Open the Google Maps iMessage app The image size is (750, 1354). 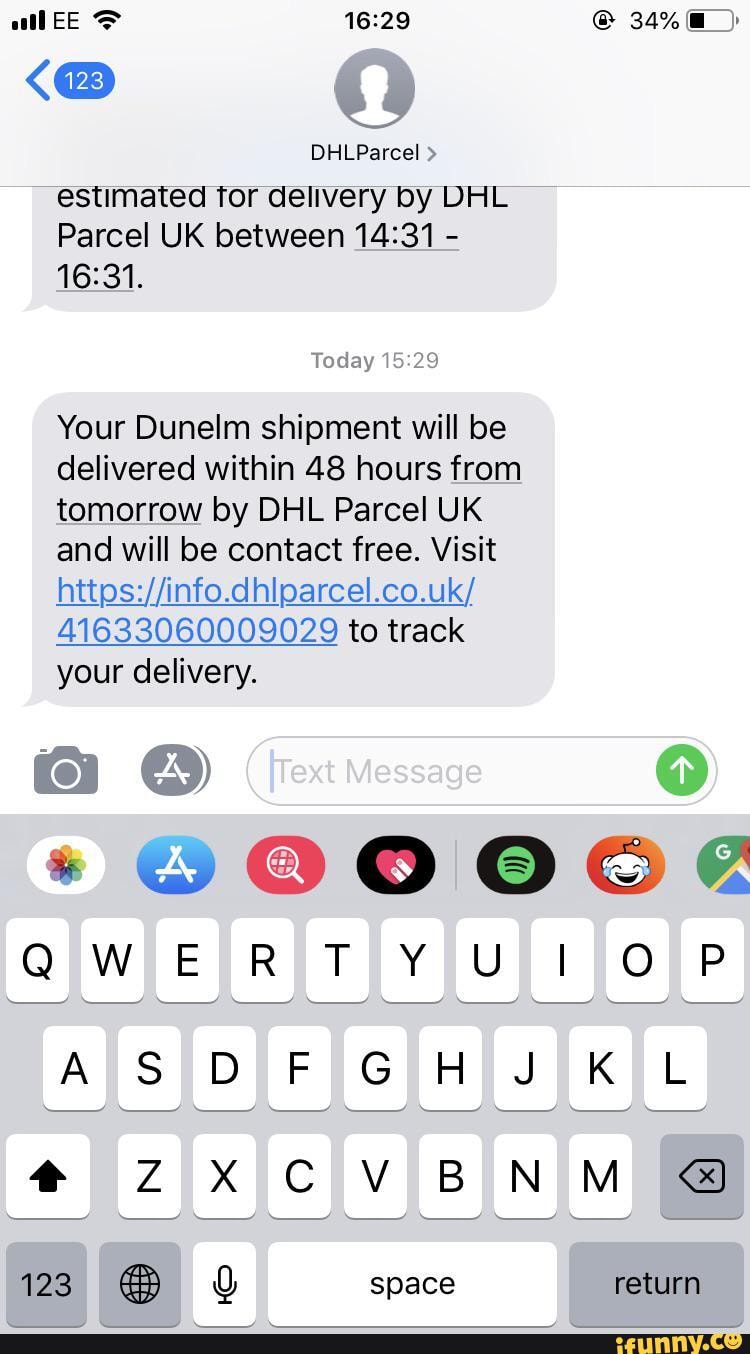(727, 865)
